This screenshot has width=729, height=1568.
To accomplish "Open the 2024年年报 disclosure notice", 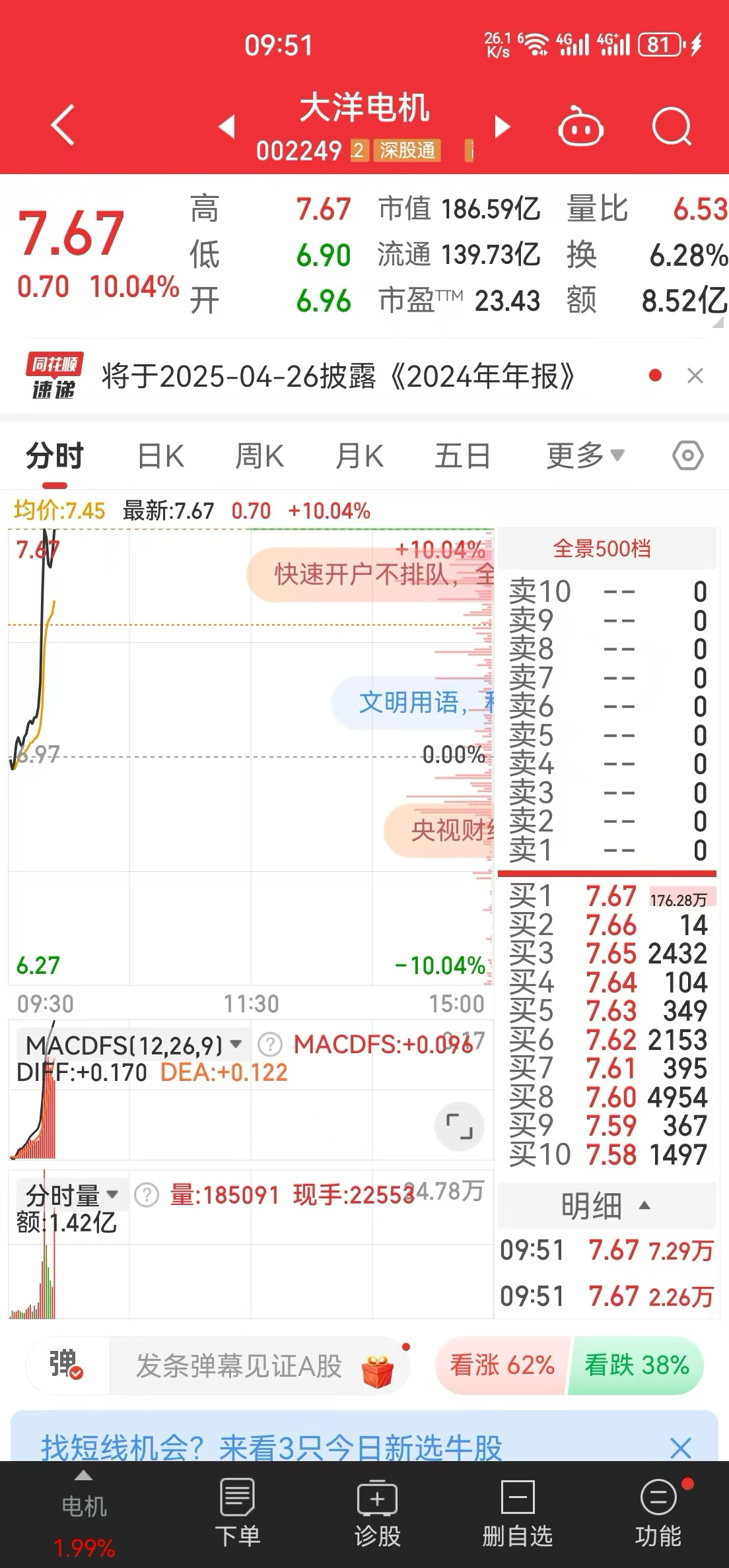I will click(x=338, y=377).
